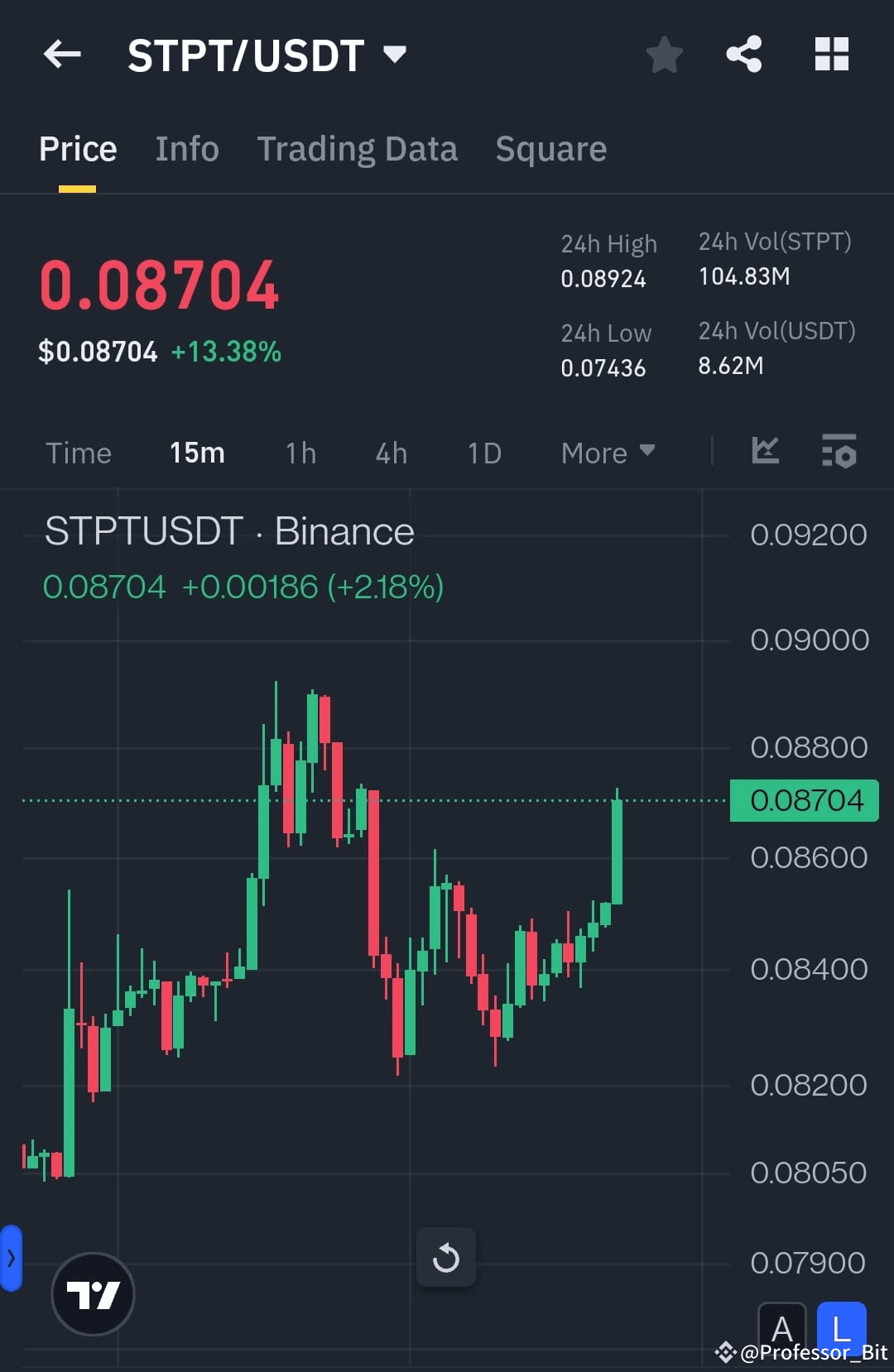Open the grid layout icon top right
Viewport: 894px width, 1372px height.
[831, 54]
